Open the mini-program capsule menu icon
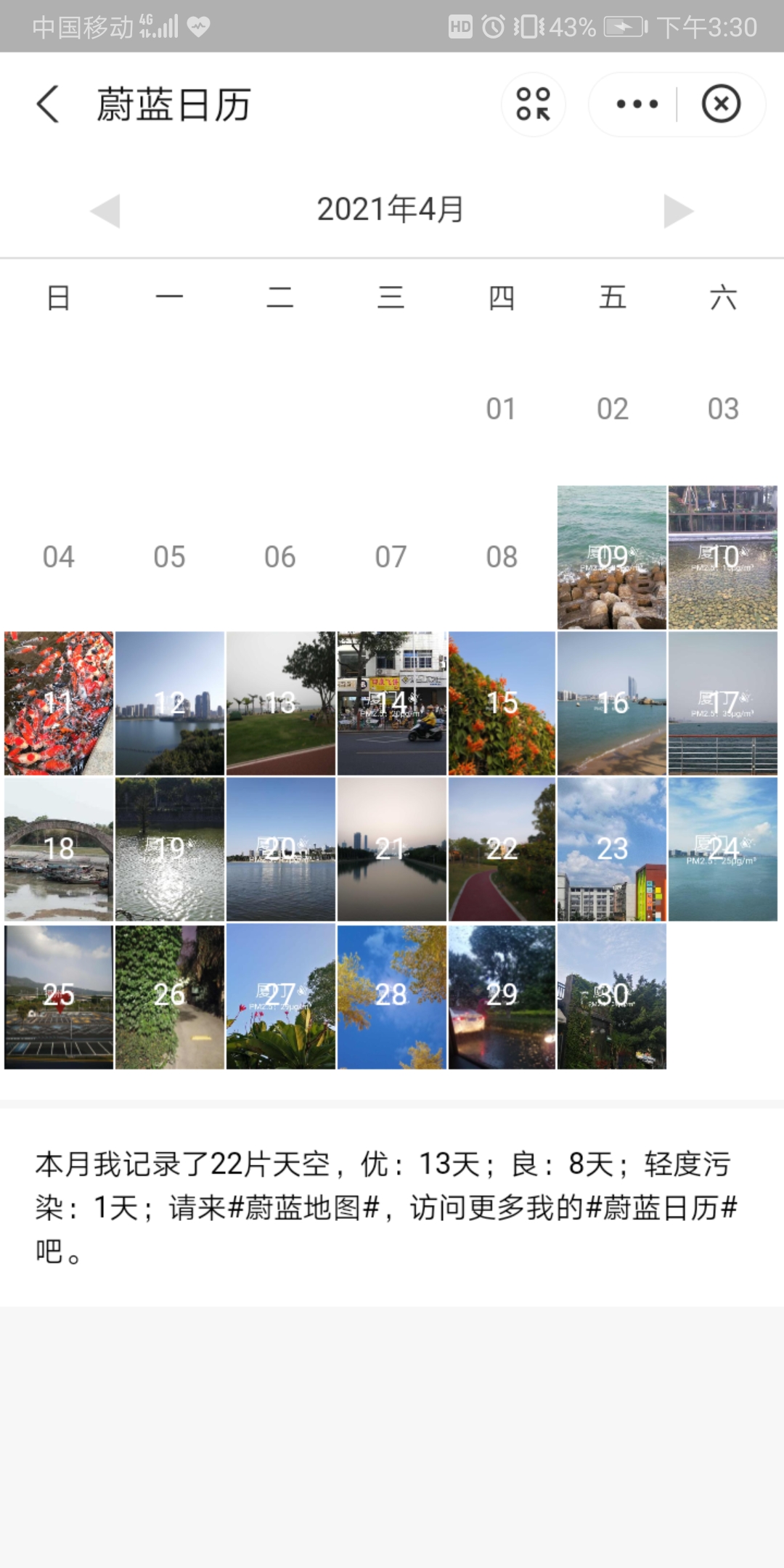The image size is (784, 1568). 534,105
